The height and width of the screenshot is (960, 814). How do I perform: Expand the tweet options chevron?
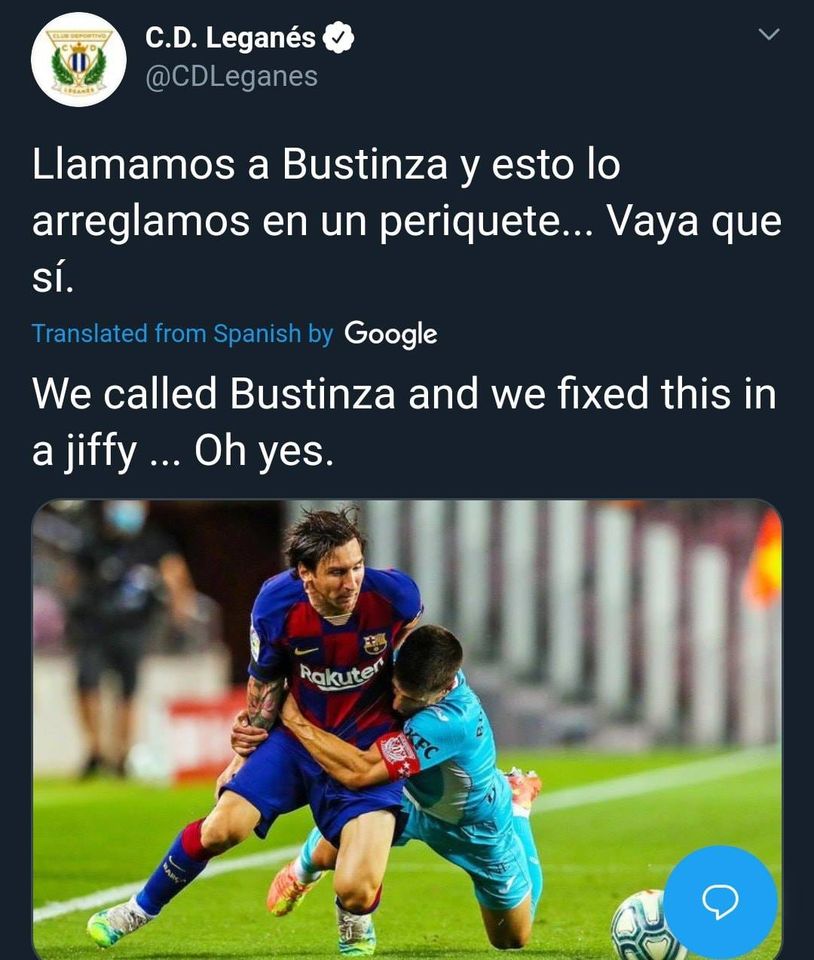click(x=768, y=35)
